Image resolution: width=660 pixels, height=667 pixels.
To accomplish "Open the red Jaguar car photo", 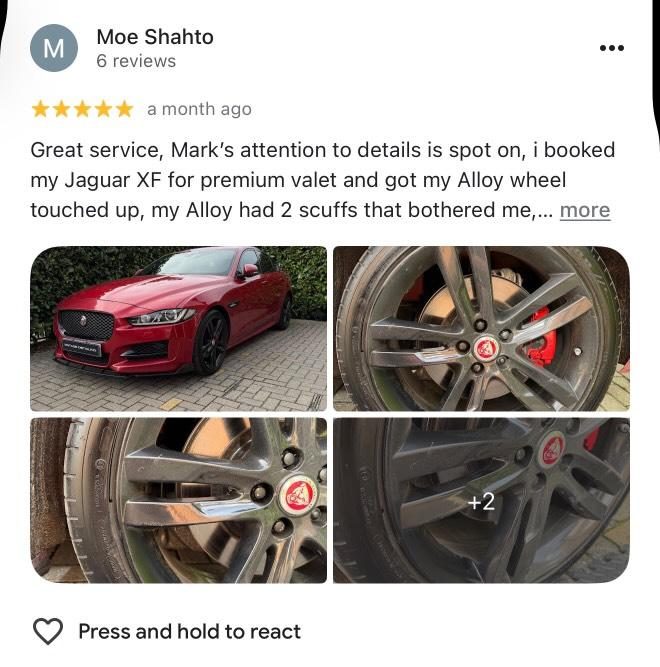I will click(179, 328).
